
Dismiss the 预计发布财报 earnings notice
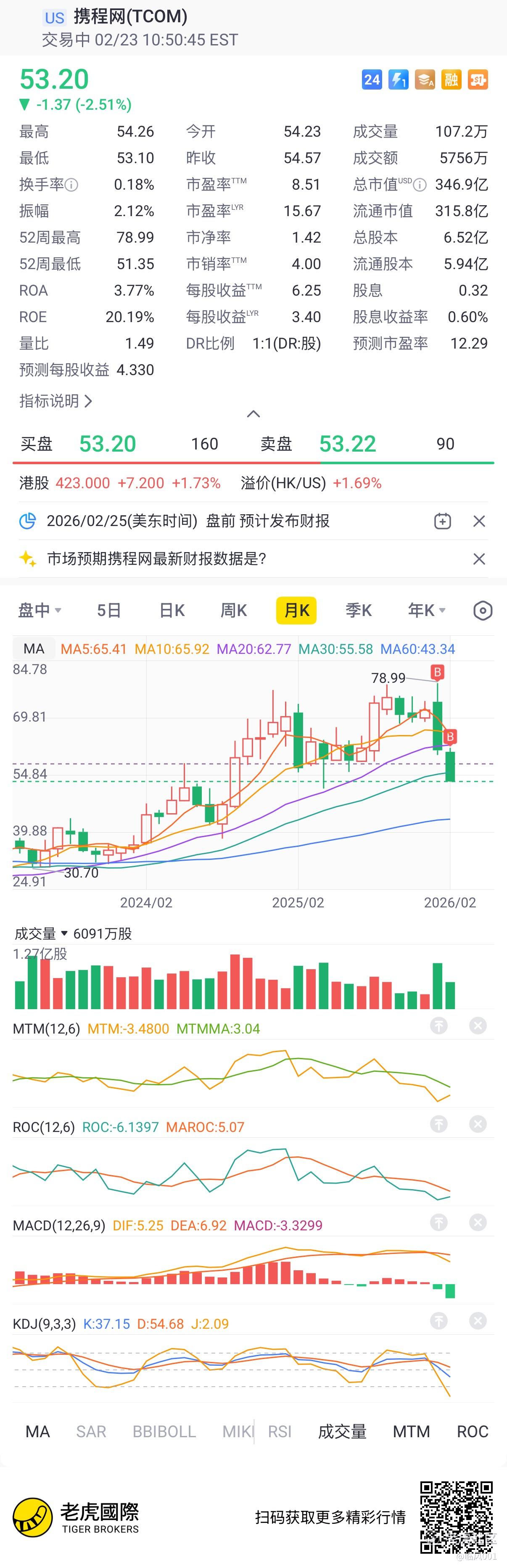[x=479, y=521]
